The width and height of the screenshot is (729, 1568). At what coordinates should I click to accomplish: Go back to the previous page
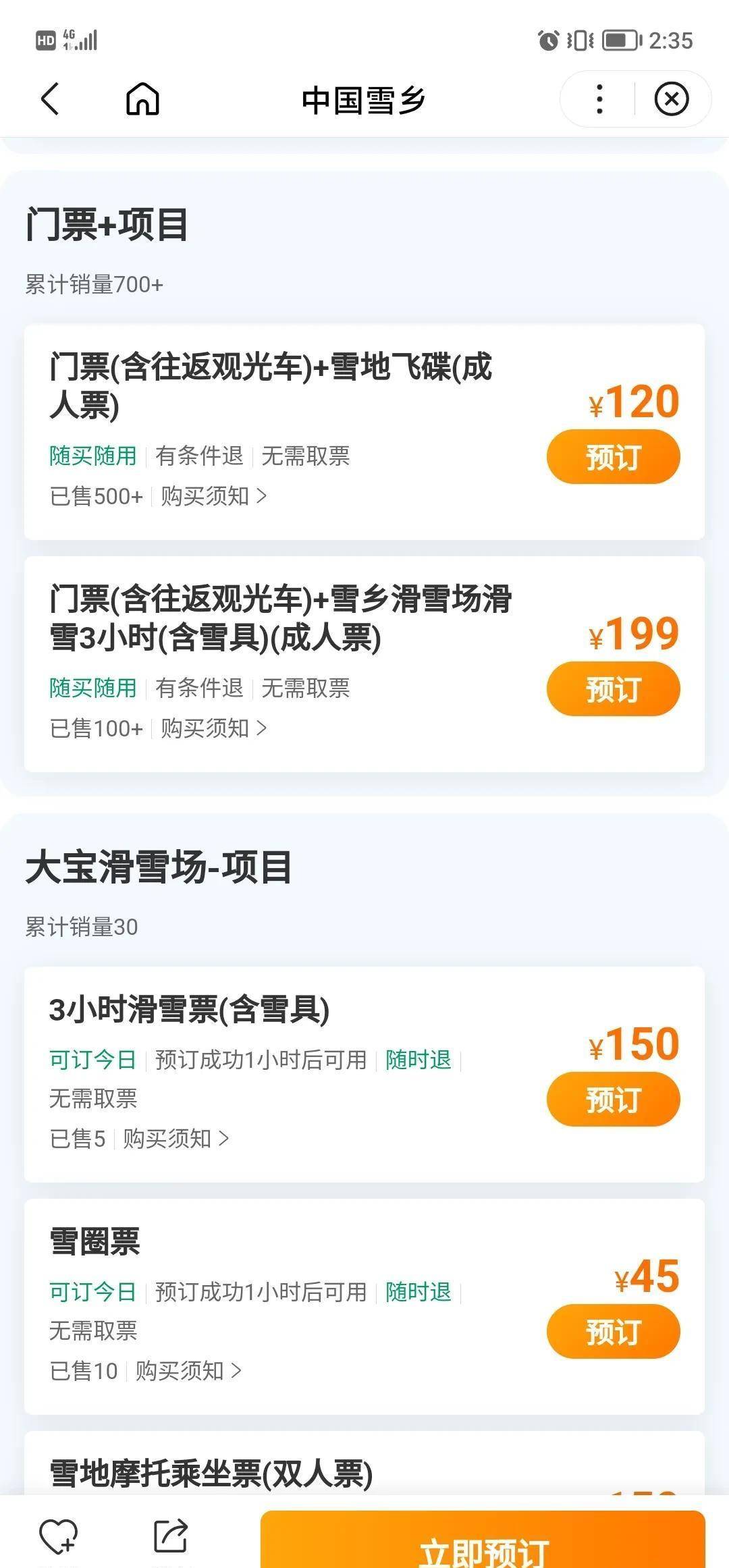pyautogui.click(x=51, y=99)
